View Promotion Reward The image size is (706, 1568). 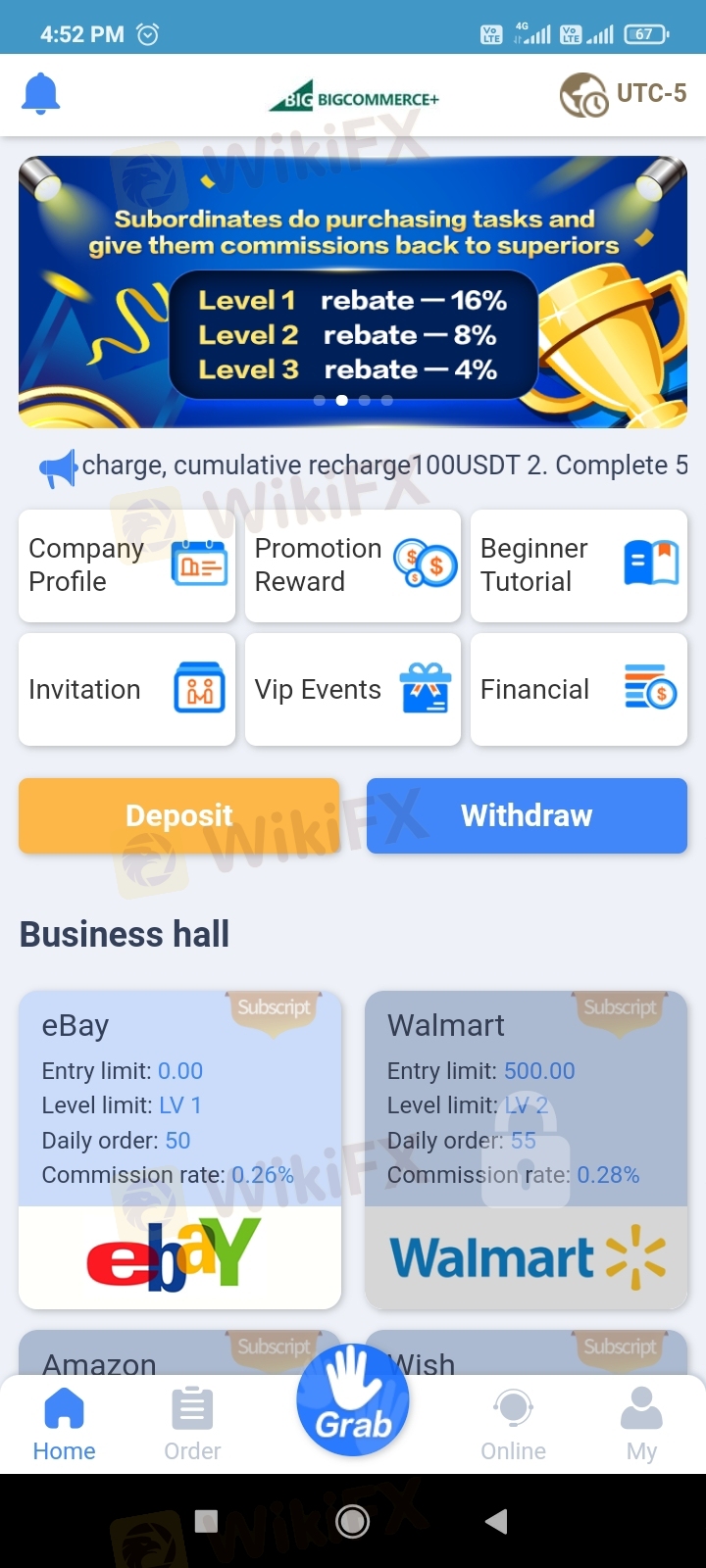353,565
